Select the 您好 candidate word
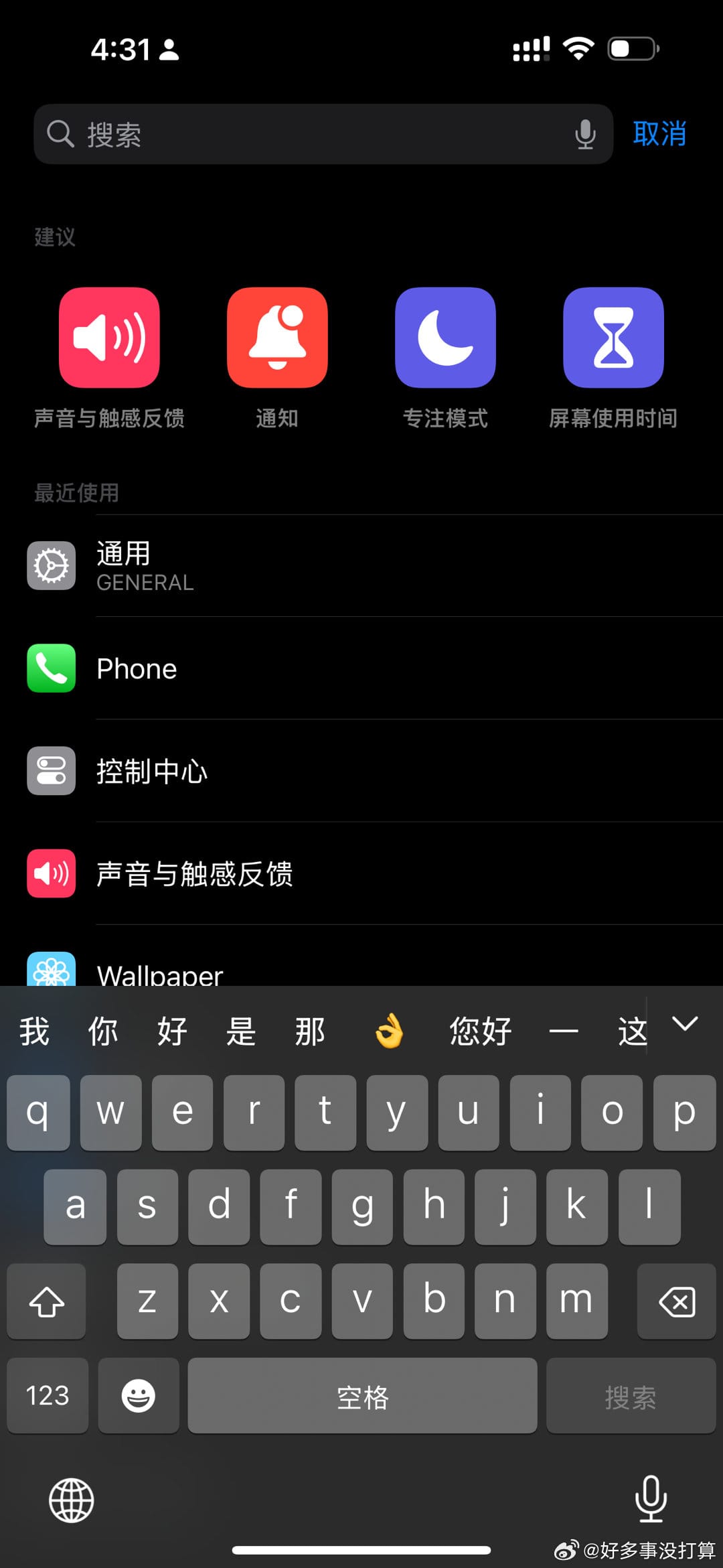This screenshot has width=723, height=1568. tap(480, 1031)
